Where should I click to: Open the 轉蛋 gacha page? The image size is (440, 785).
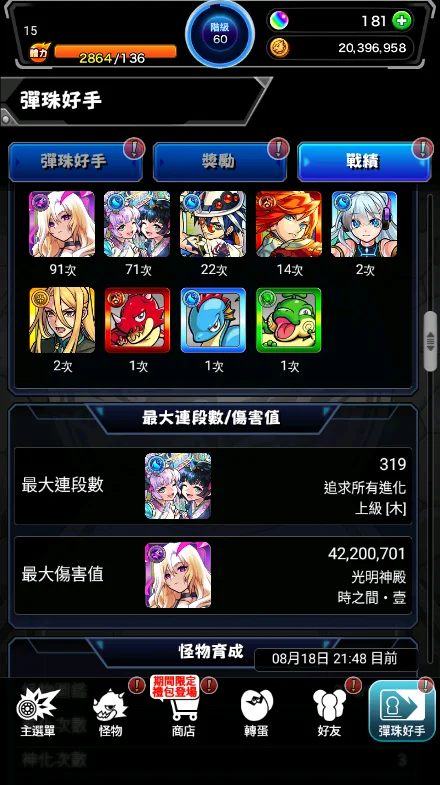click(x=256, y=712)
